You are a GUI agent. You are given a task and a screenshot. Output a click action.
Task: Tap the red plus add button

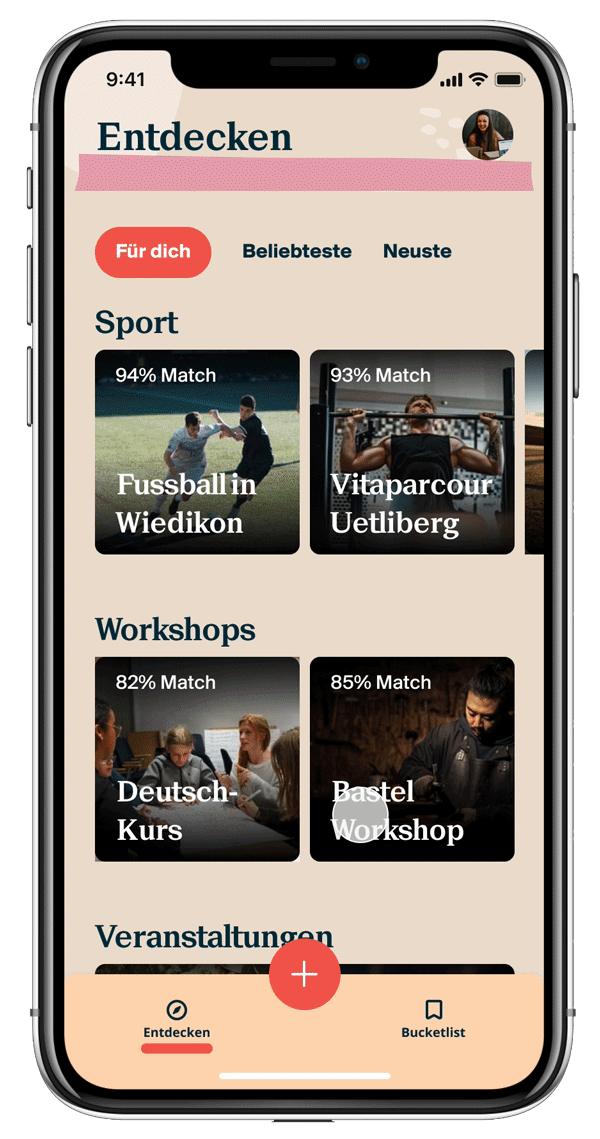[305, 975]
